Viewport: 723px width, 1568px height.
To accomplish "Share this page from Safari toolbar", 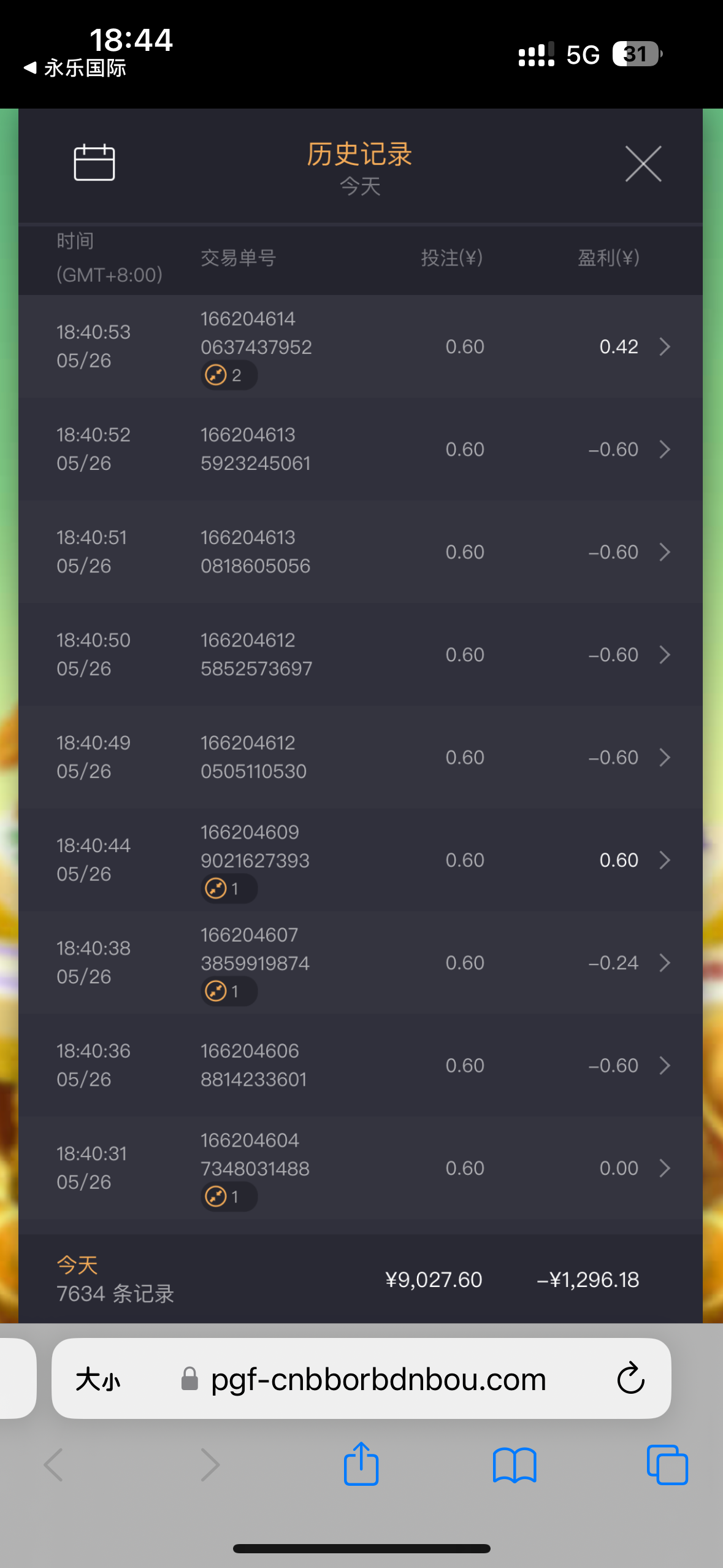I will (x=361, y=1464).
